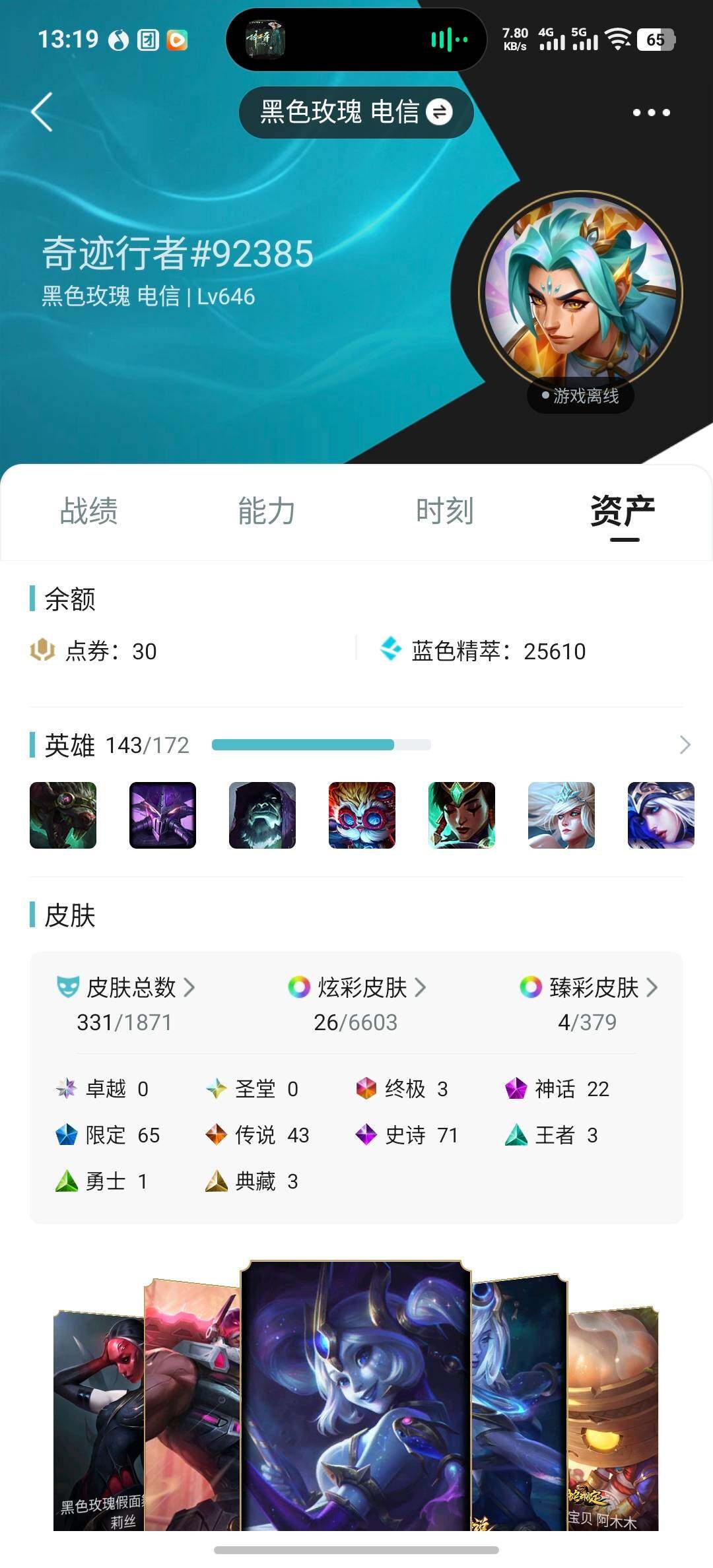Open the three-dot overflow menu

pyautogui.click(x=651, y=113)
